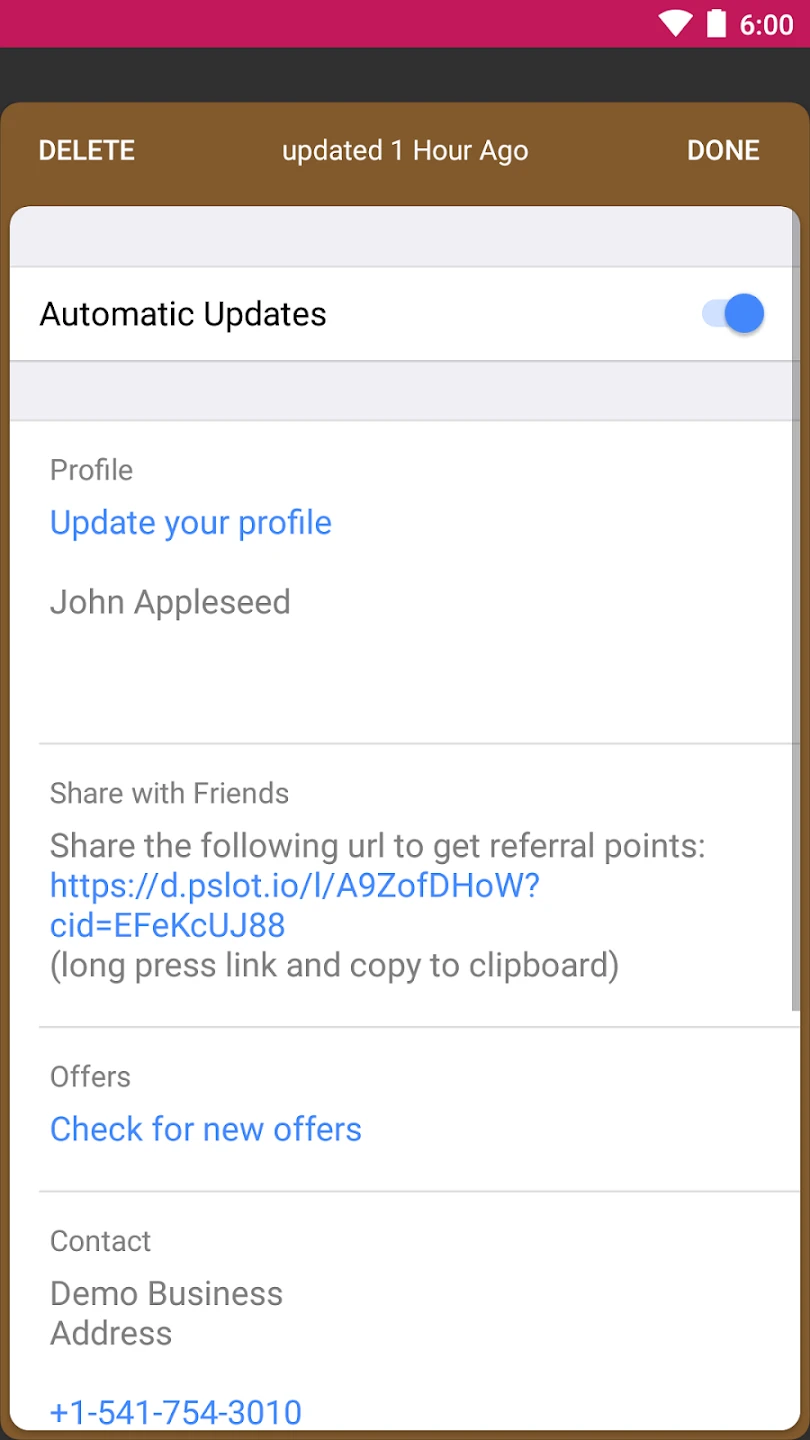Tap DONE to close settings

[723, 151]
